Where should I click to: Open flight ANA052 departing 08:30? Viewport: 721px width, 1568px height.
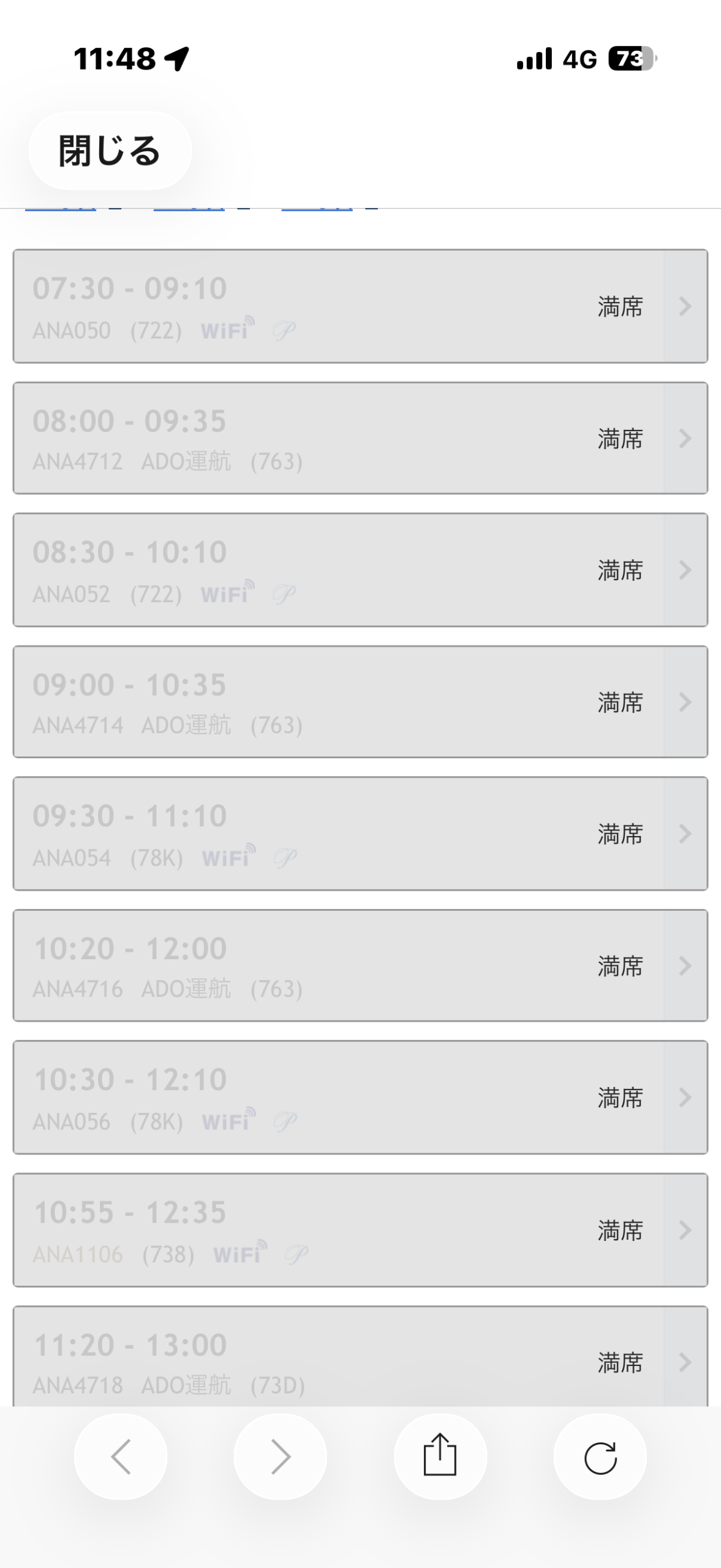pyautogui.click(x=360, y=570)
